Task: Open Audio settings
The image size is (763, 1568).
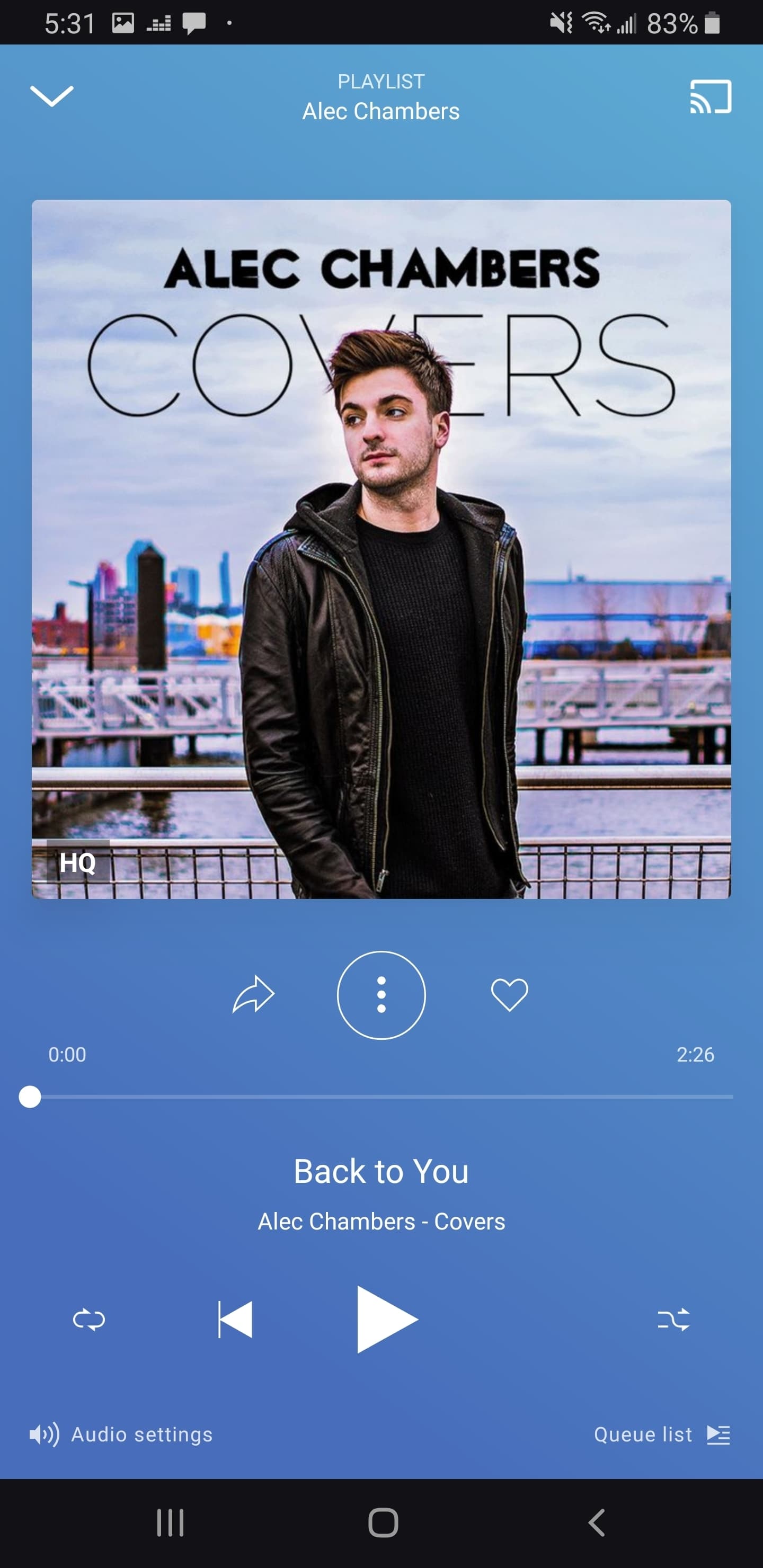Action: [x=121, y=1434]
